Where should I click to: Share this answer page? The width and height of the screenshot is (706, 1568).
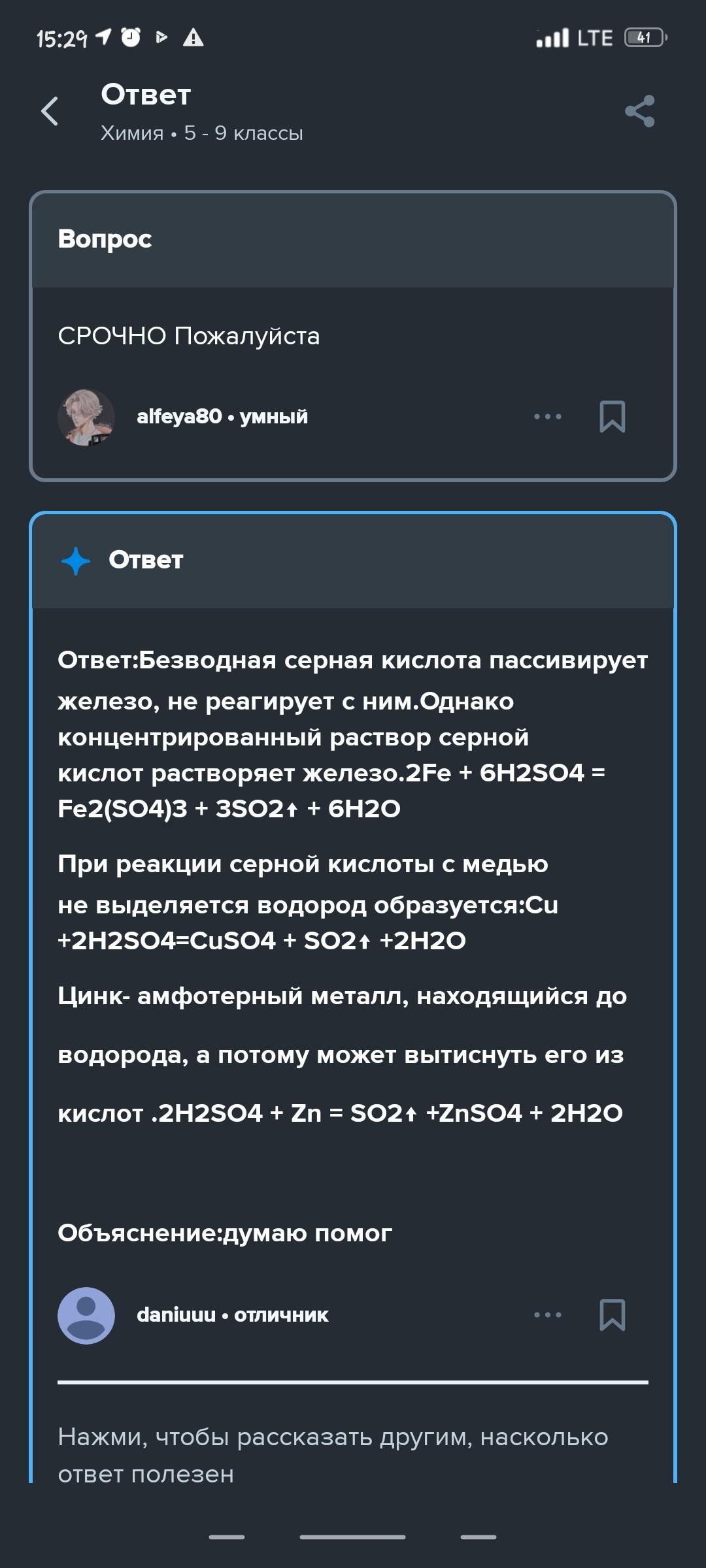[639, 111]
